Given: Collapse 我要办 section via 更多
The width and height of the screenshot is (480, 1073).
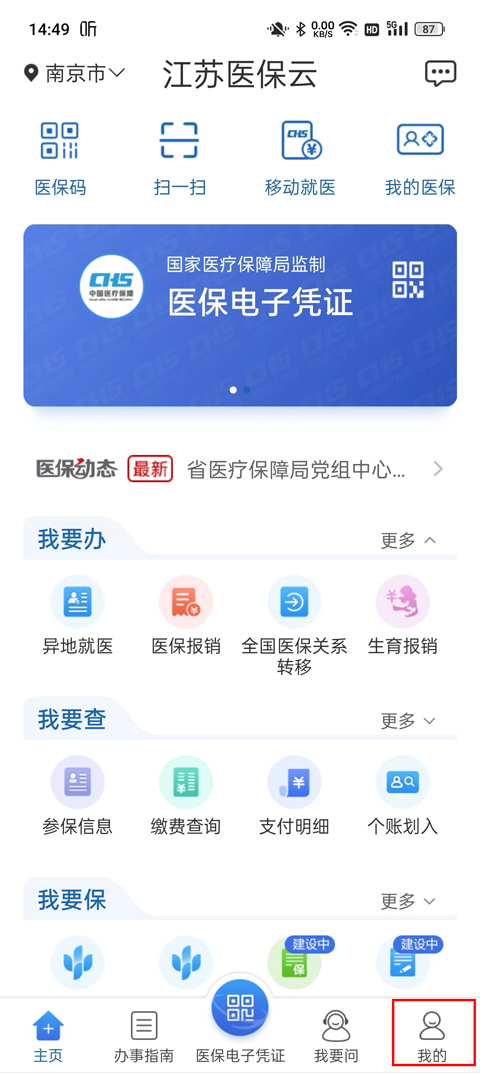Looking at the screenshot, I should pyautogui.click(x=409, y=541).
